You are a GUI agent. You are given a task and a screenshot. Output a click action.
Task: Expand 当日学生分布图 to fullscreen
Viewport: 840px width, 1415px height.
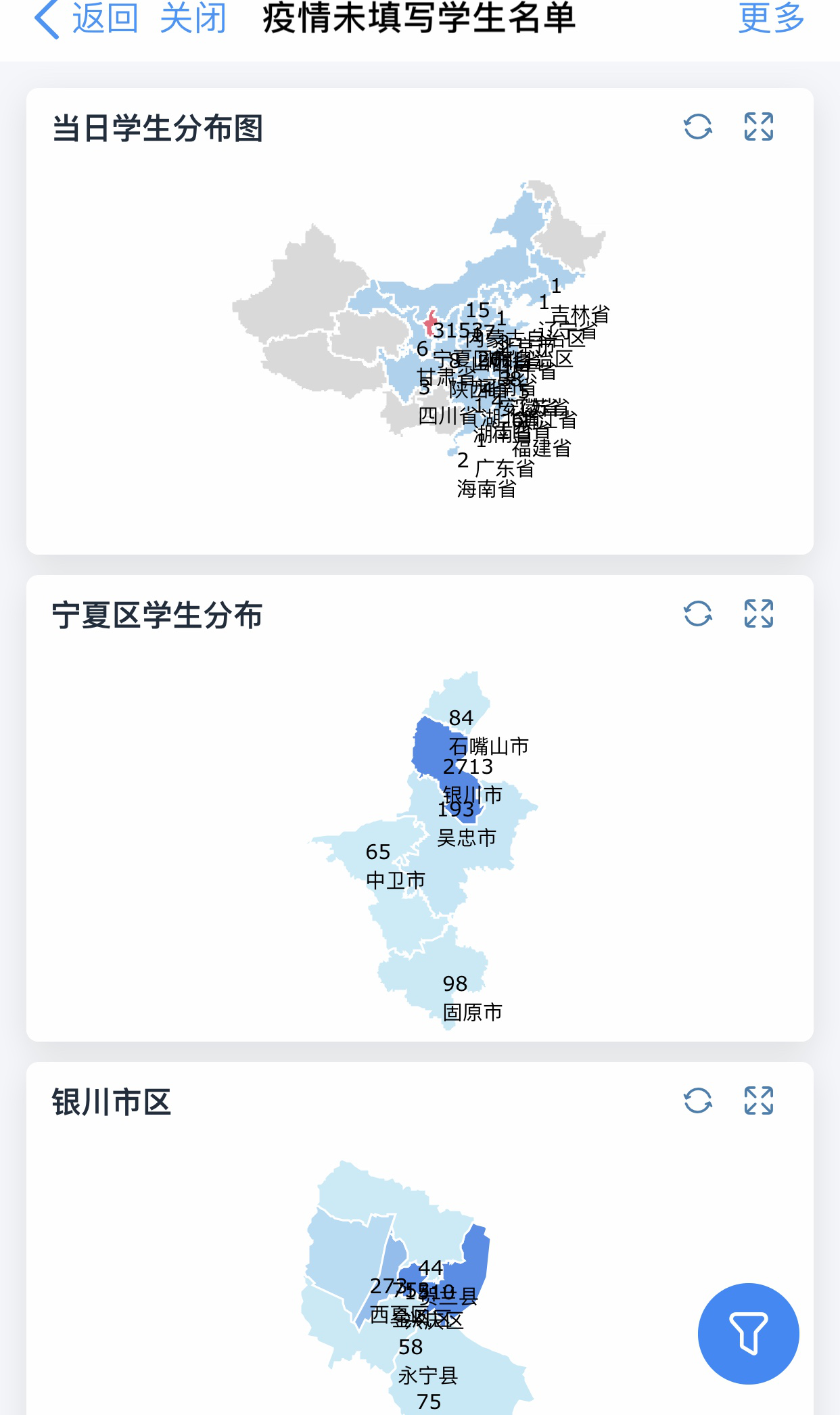[759, 126]
